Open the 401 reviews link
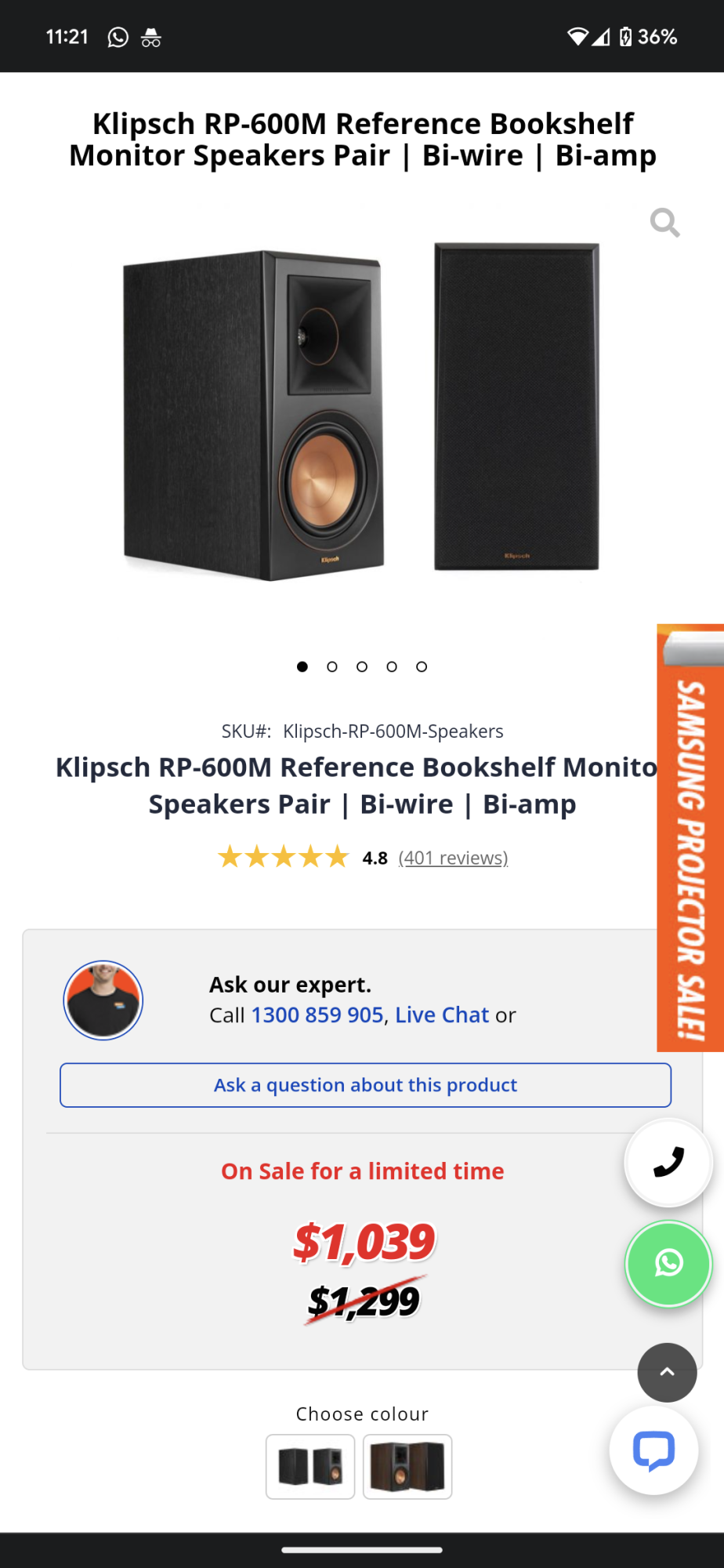The width and height of the screenshot is (724, 1568). tap(453, 858)
